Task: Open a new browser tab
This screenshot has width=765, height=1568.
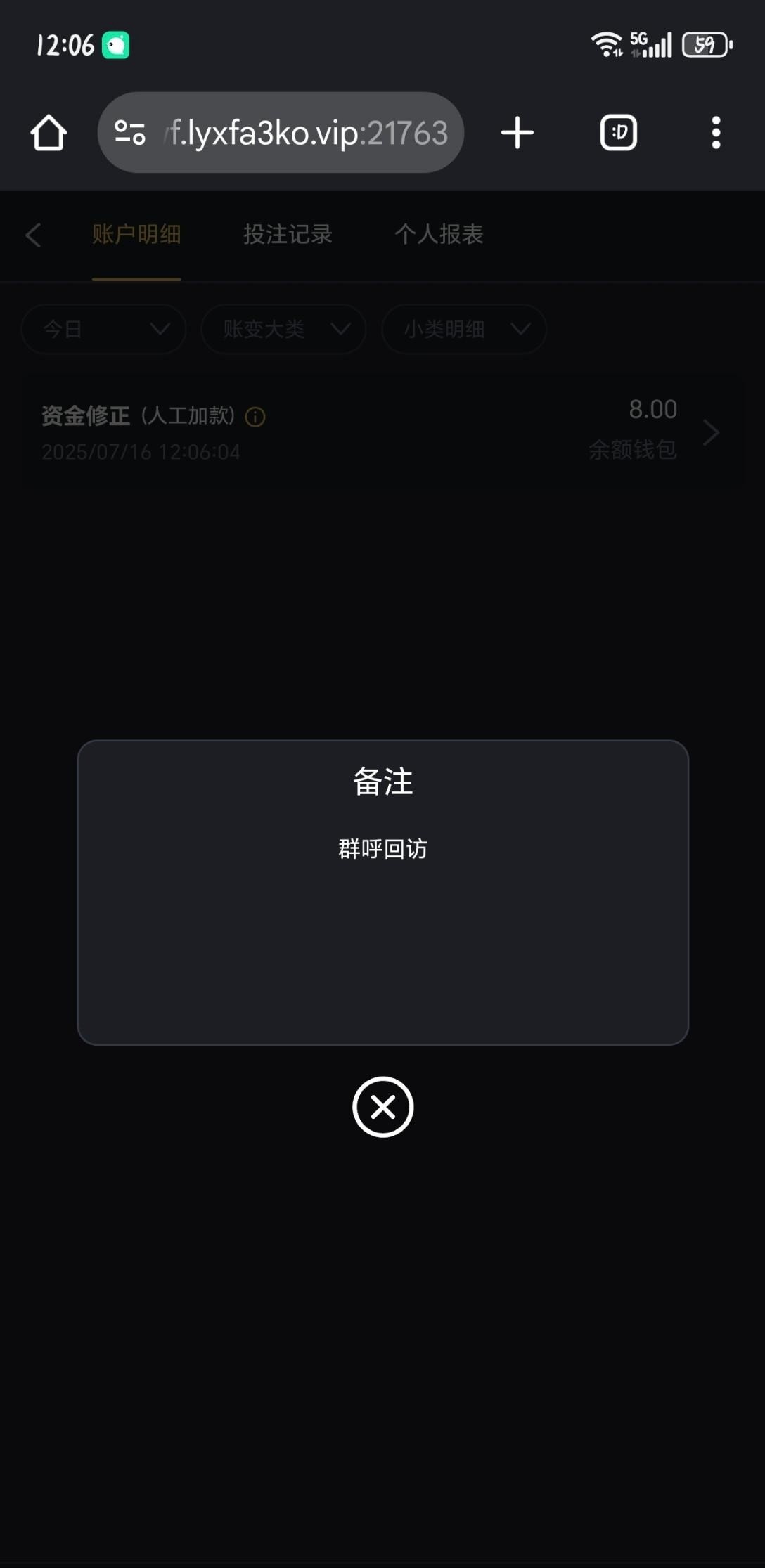Action: tap(517, 133)
